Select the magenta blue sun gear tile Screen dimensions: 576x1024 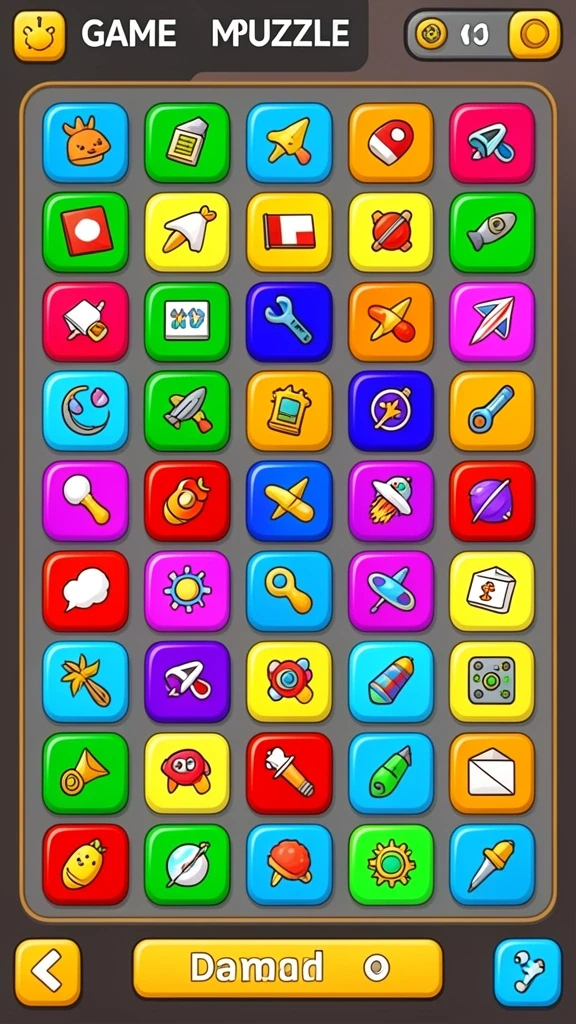point(187,590)
